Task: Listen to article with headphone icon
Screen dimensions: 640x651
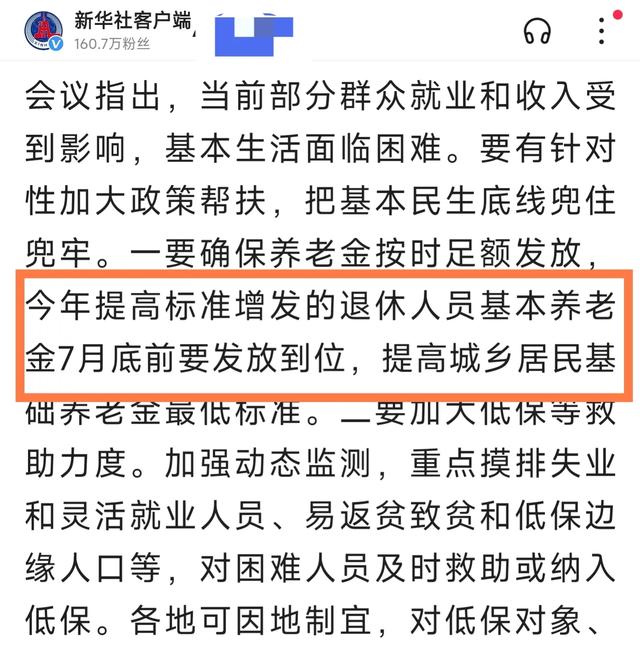Action: (538, 32)
